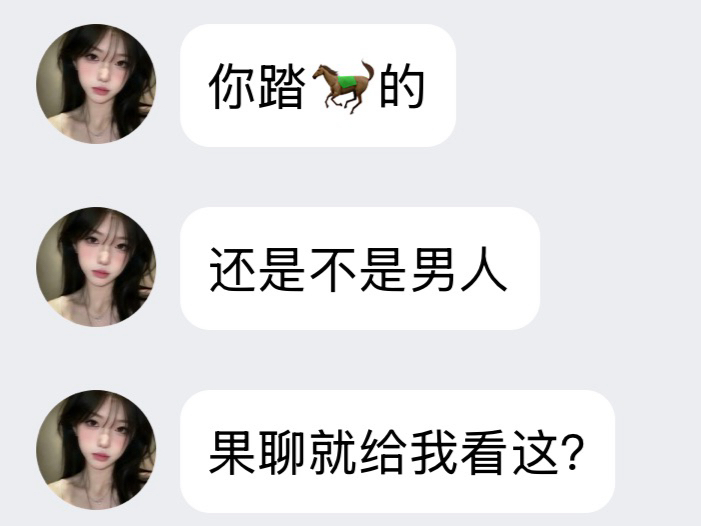Tap the avatar next to "还是不是男人"
Image resolution: width=701 pixels, height=527 pixels.
click(96, 267)
